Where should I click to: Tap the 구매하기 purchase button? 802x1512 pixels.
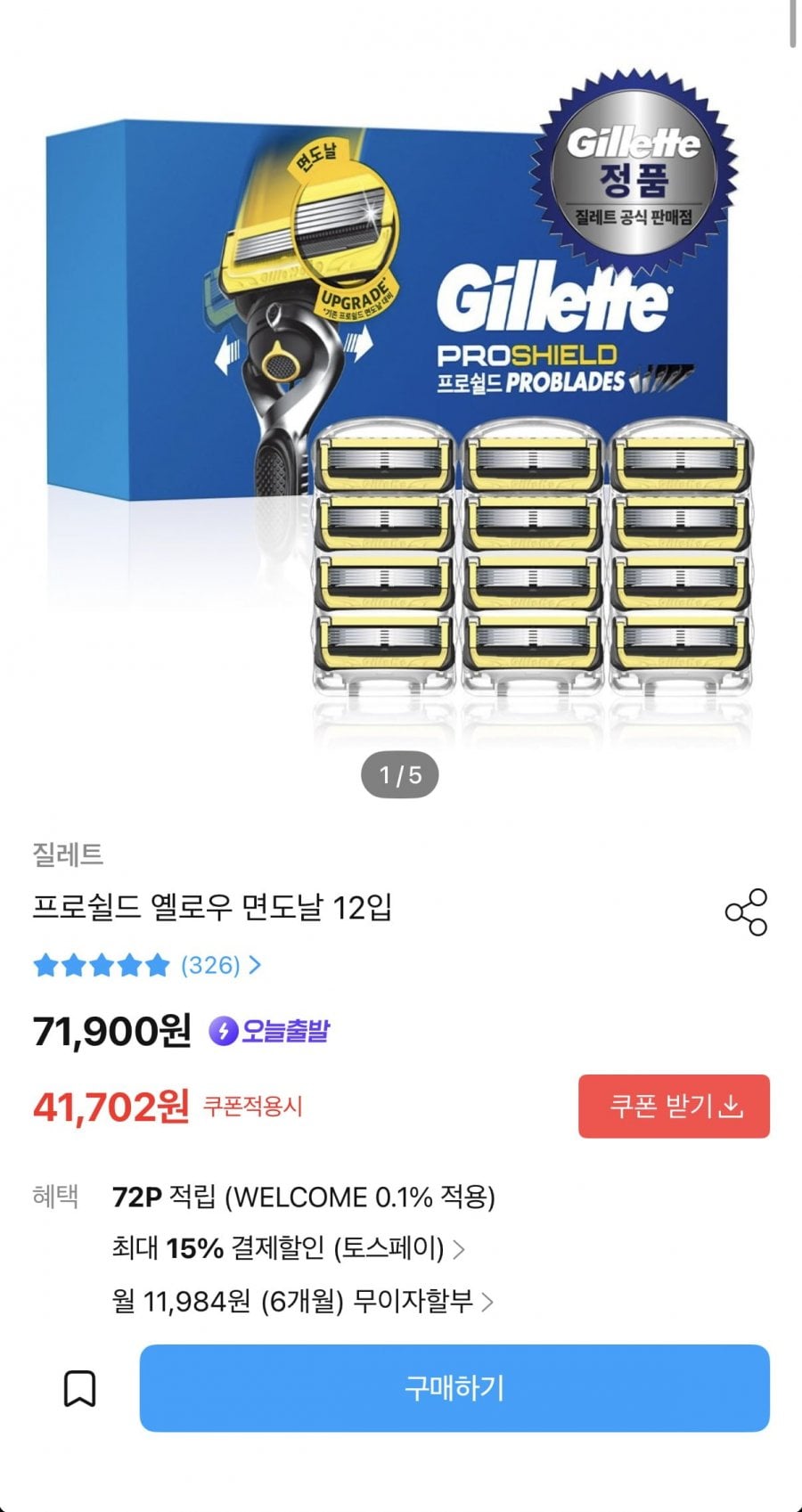(454, 1388)
